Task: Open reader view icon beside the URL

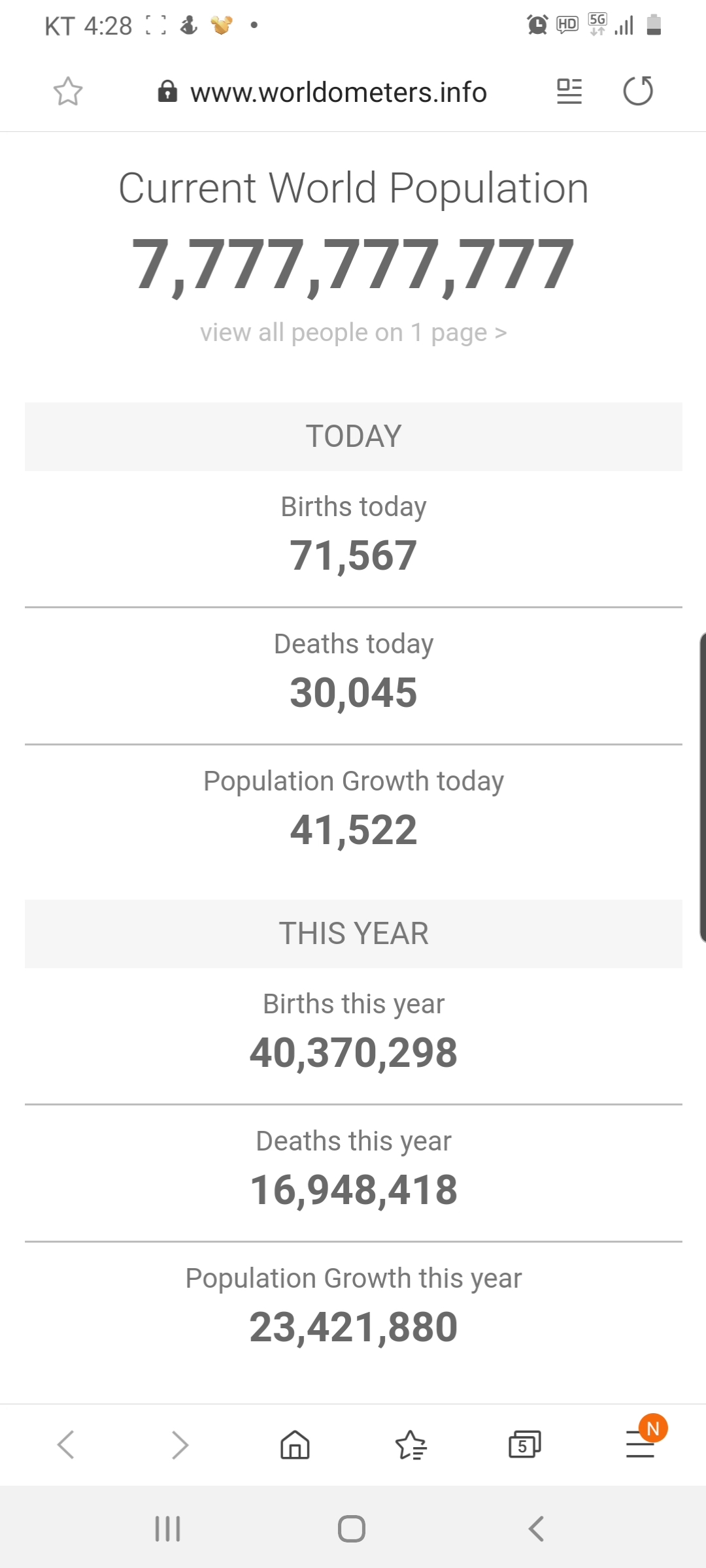Action: point(568,91)
